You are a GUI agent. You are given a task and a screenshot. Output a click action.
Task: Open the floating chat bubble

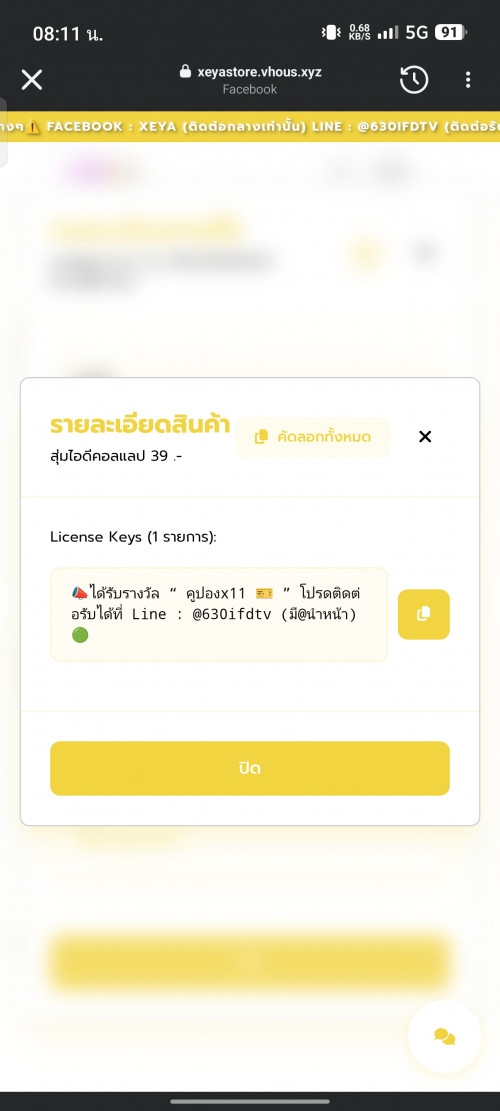[445, 1037]
